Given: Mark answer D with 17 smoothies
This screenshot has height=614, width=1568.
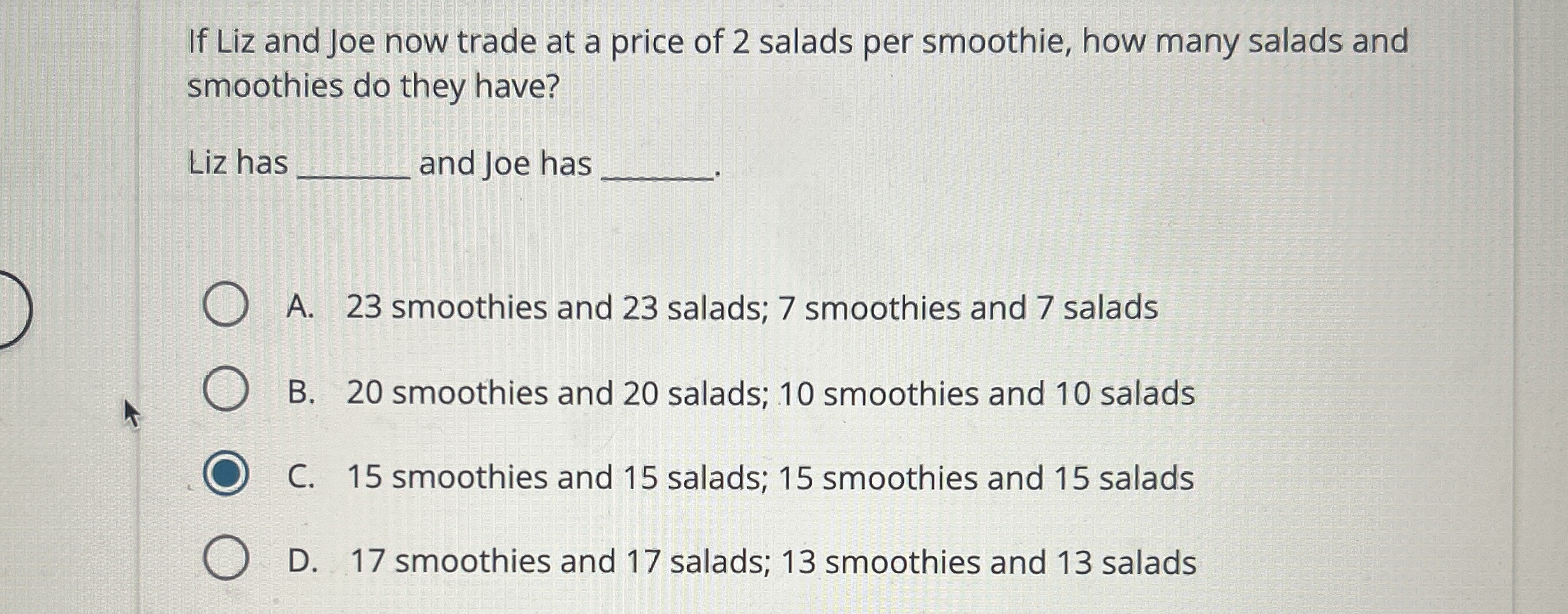Looking at the screenshot, I should [x=226, y=558].
